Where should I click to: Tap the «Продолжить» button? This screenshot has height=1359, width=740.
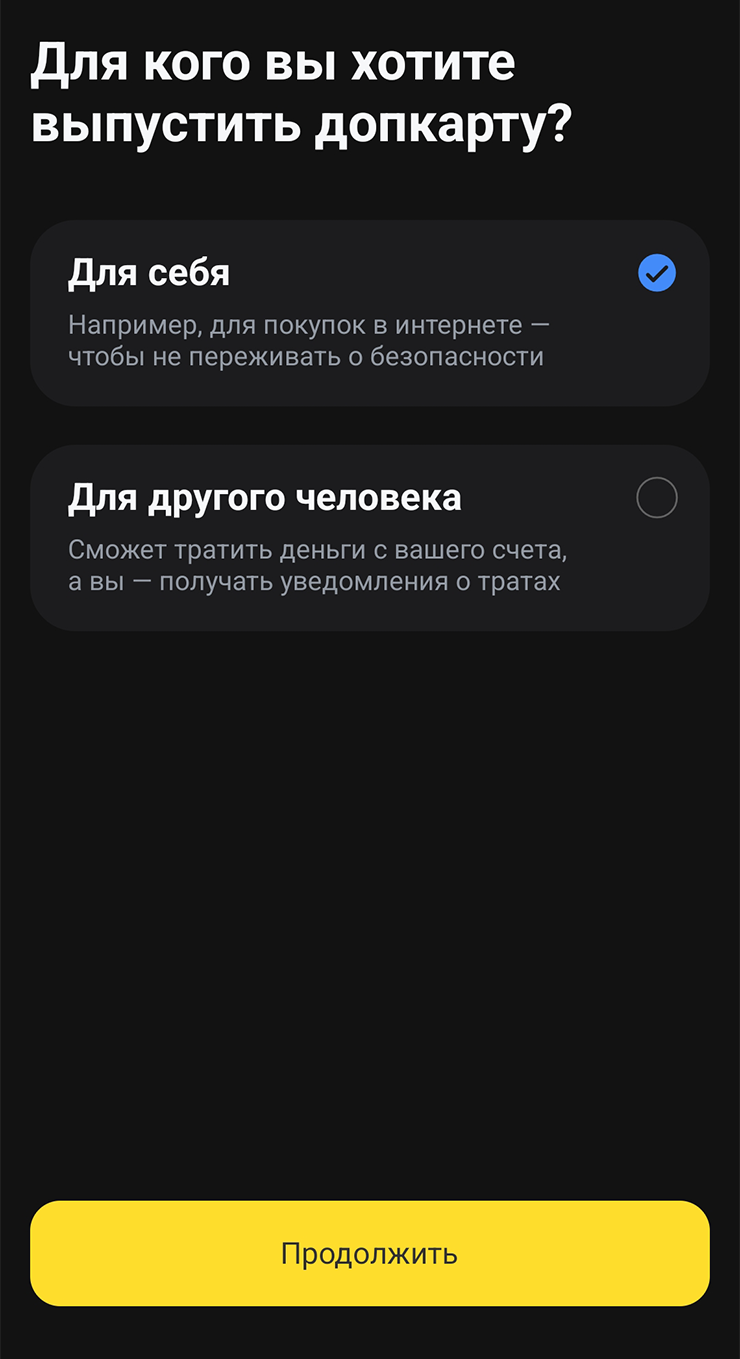point(369,1253)
